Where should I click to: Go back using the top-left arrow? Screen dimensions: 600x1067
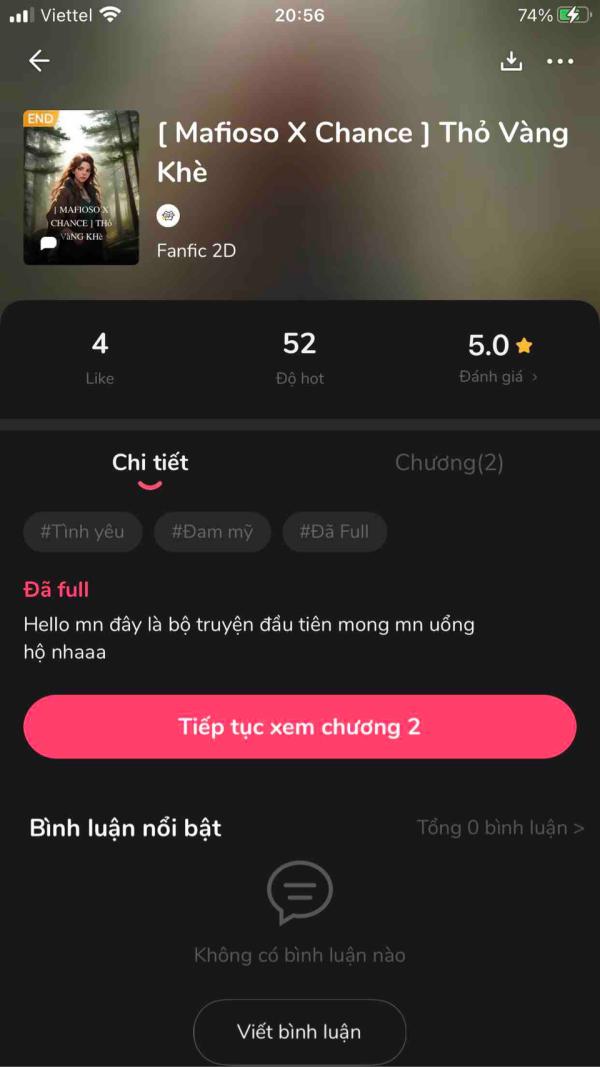coord(39,61)
